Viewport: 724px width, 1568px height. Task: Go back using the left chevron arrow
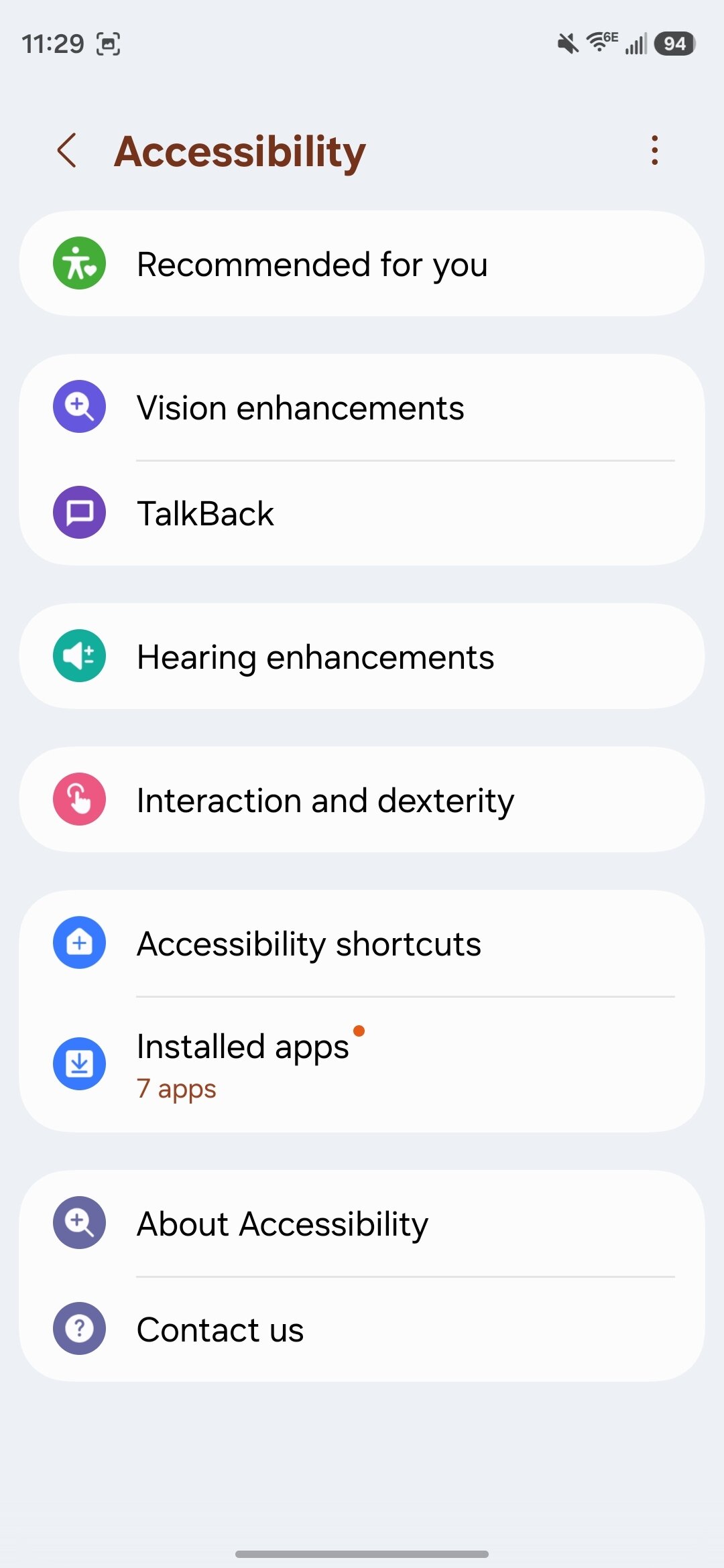(x=67, y=151)
